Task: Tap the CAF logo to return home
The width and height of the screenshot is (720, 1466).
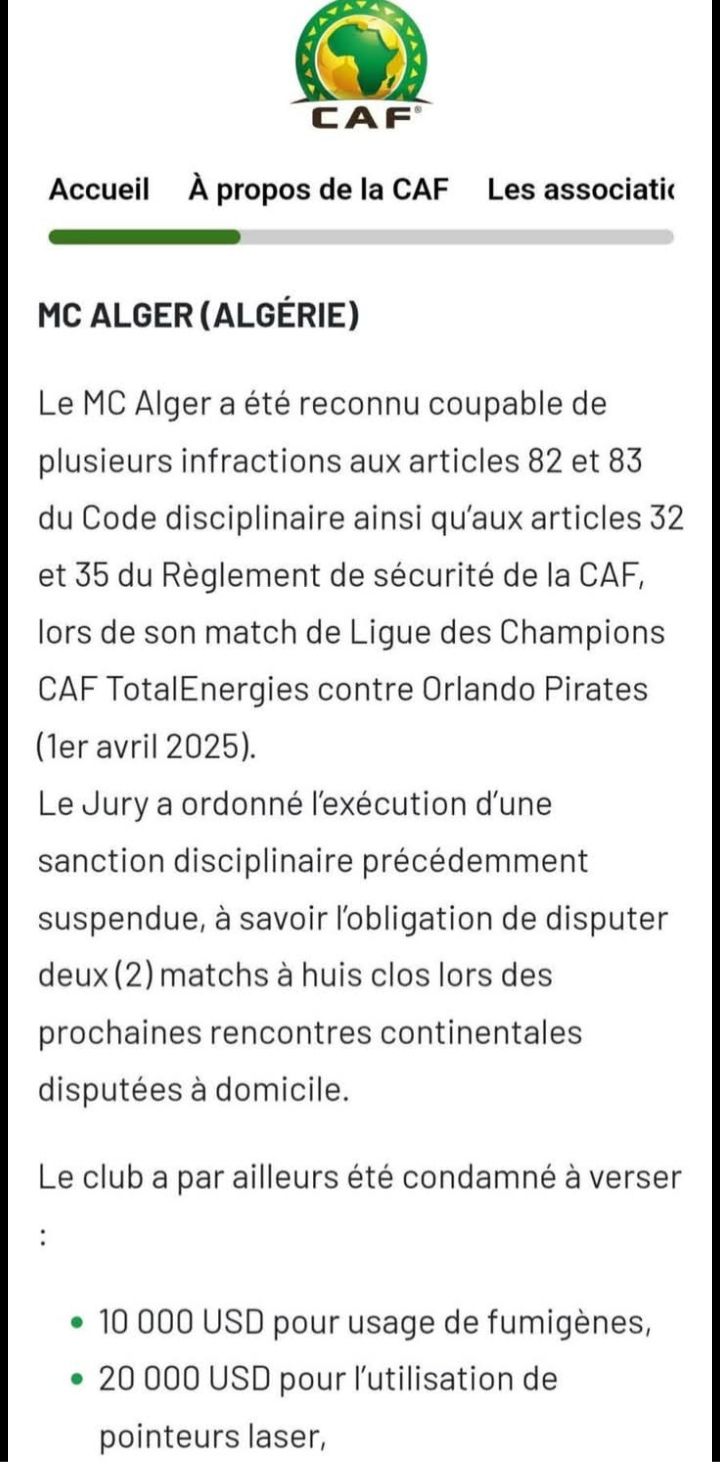Action: click(x=361, y=65)
